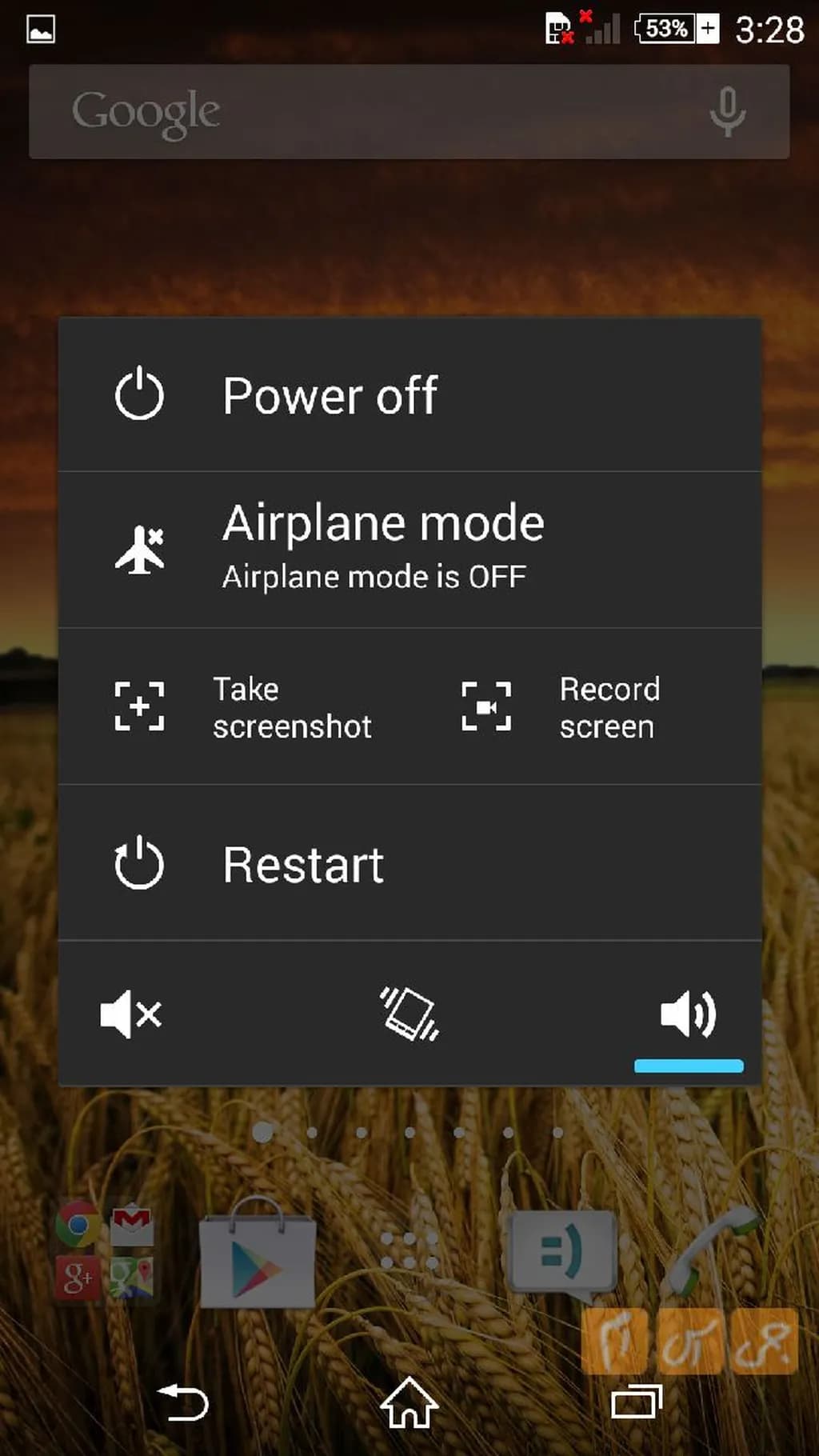Select the sound-on ringer mode
This screenshot has height=1456, width=819.
coord(688,1014)
